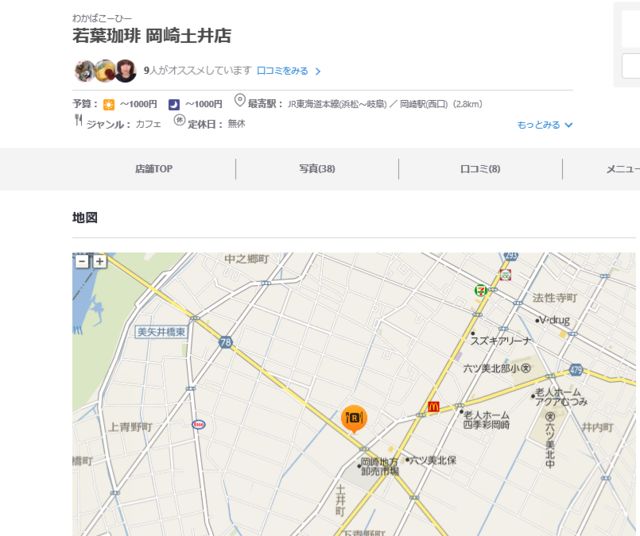Expand details with もっとみる
The height and width of the screenshot is (536, 640).
544,125
